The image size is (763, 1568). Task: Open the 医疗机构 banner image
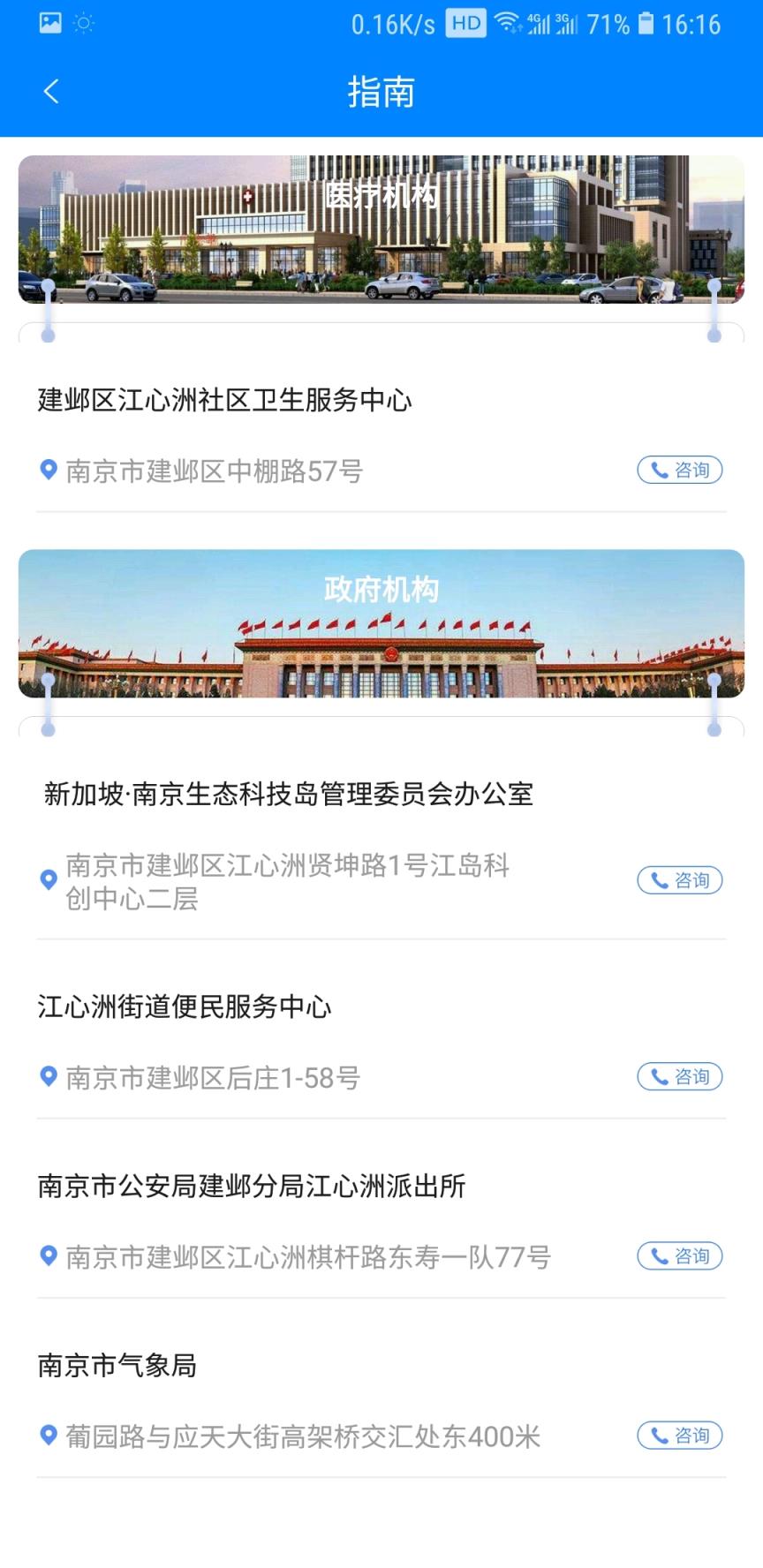[x=381, y=230]
